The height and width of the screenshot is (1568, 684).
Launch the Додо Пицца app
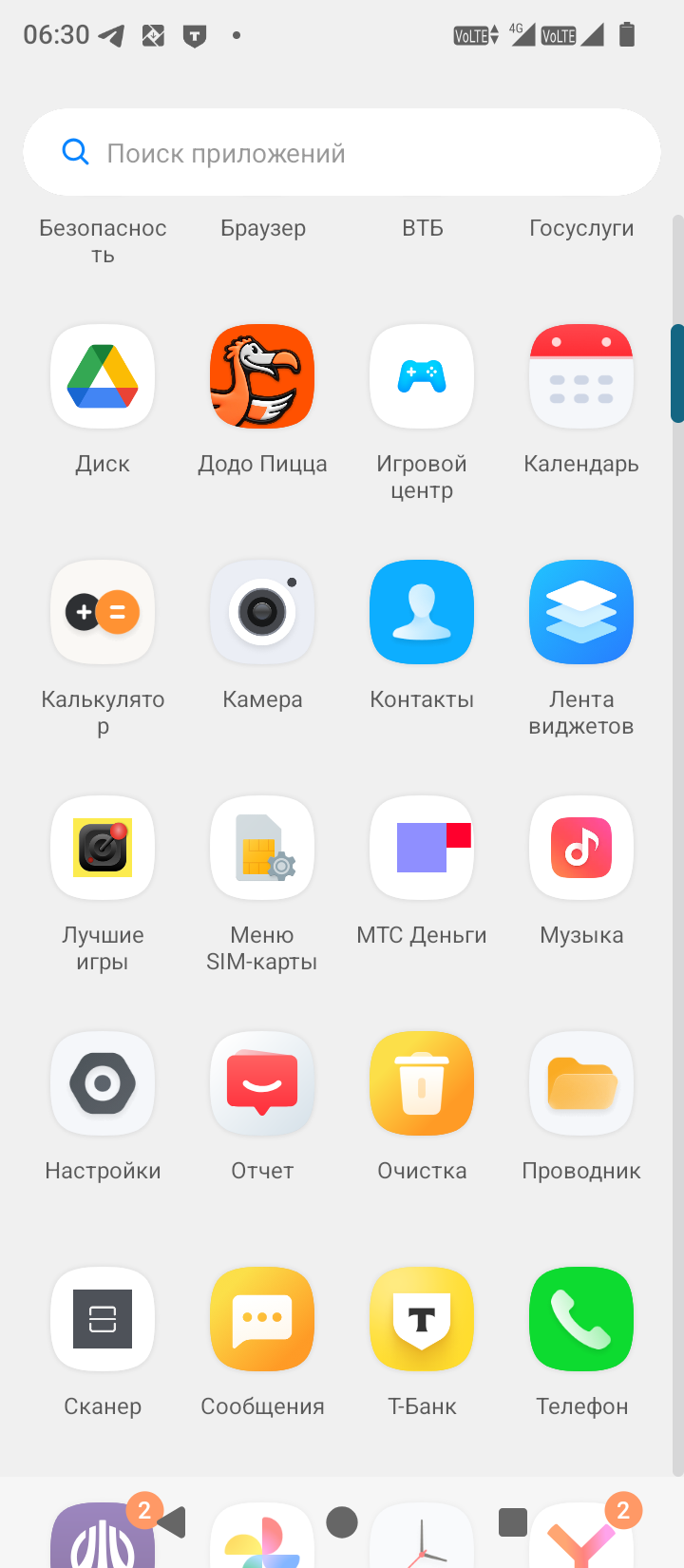(x=262, y=376)
